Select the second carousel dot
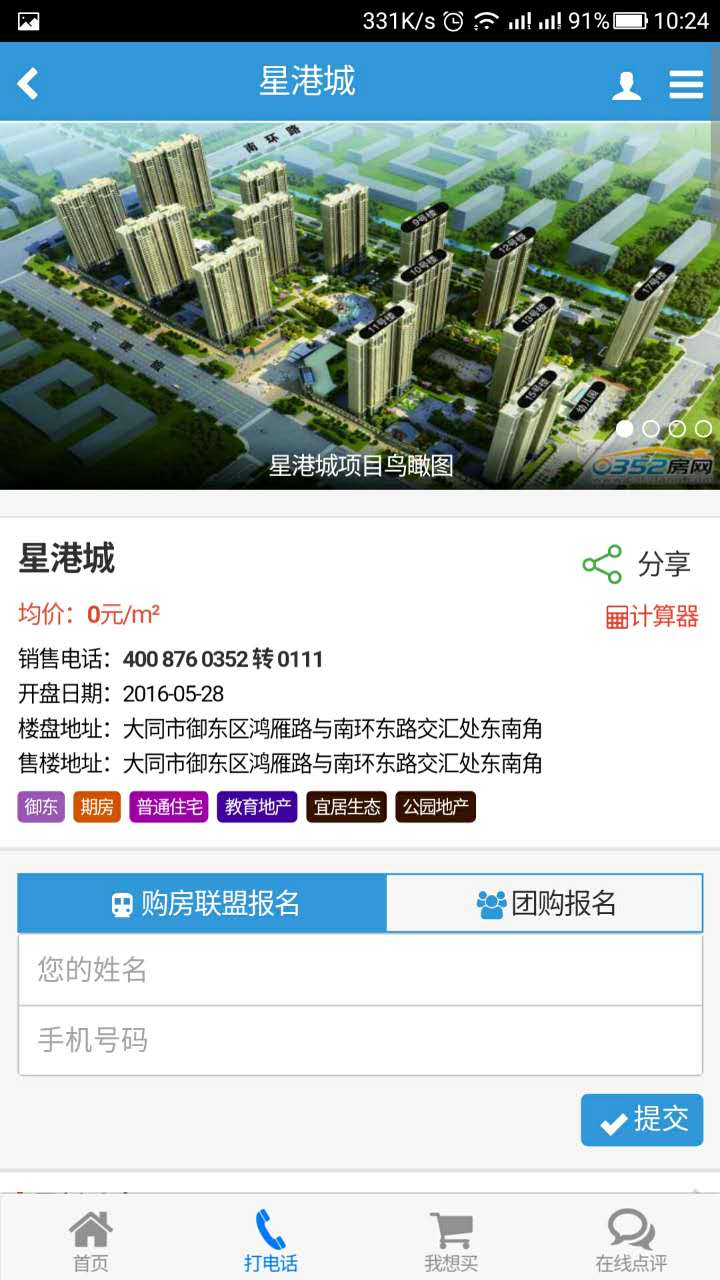The width and height of the screenshot is (720, 1280). coord(651,429)
